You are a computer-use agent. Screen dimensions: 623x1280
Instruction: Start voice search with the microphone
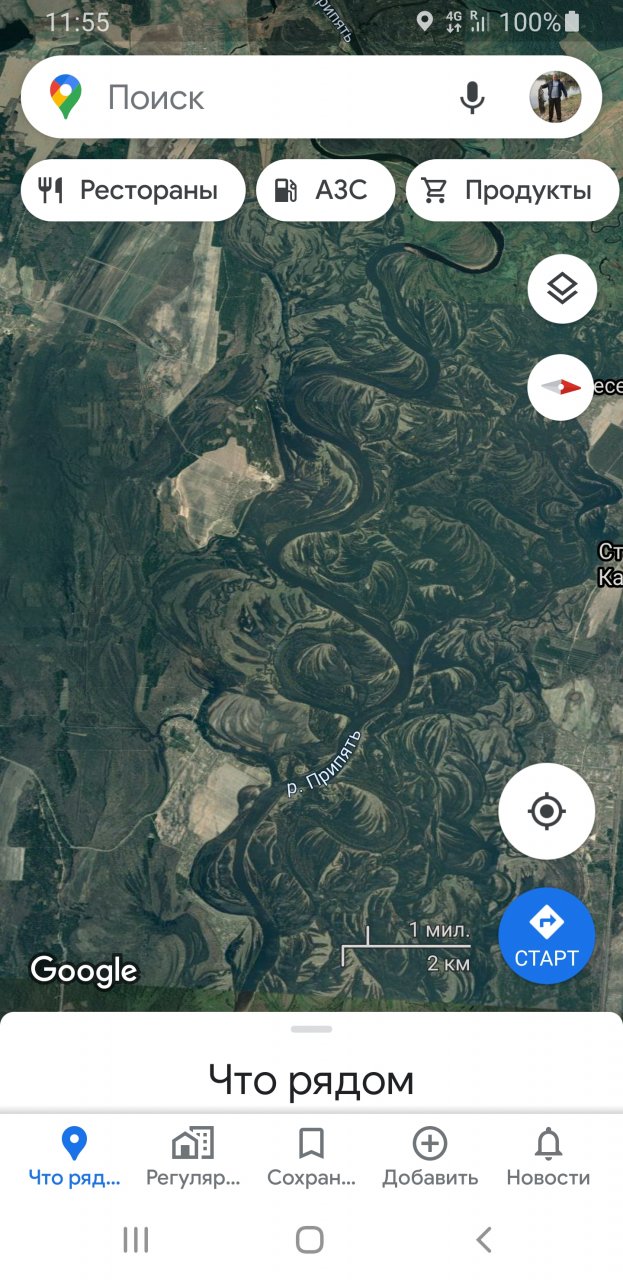pyautogui.click(x=472, y=98)
